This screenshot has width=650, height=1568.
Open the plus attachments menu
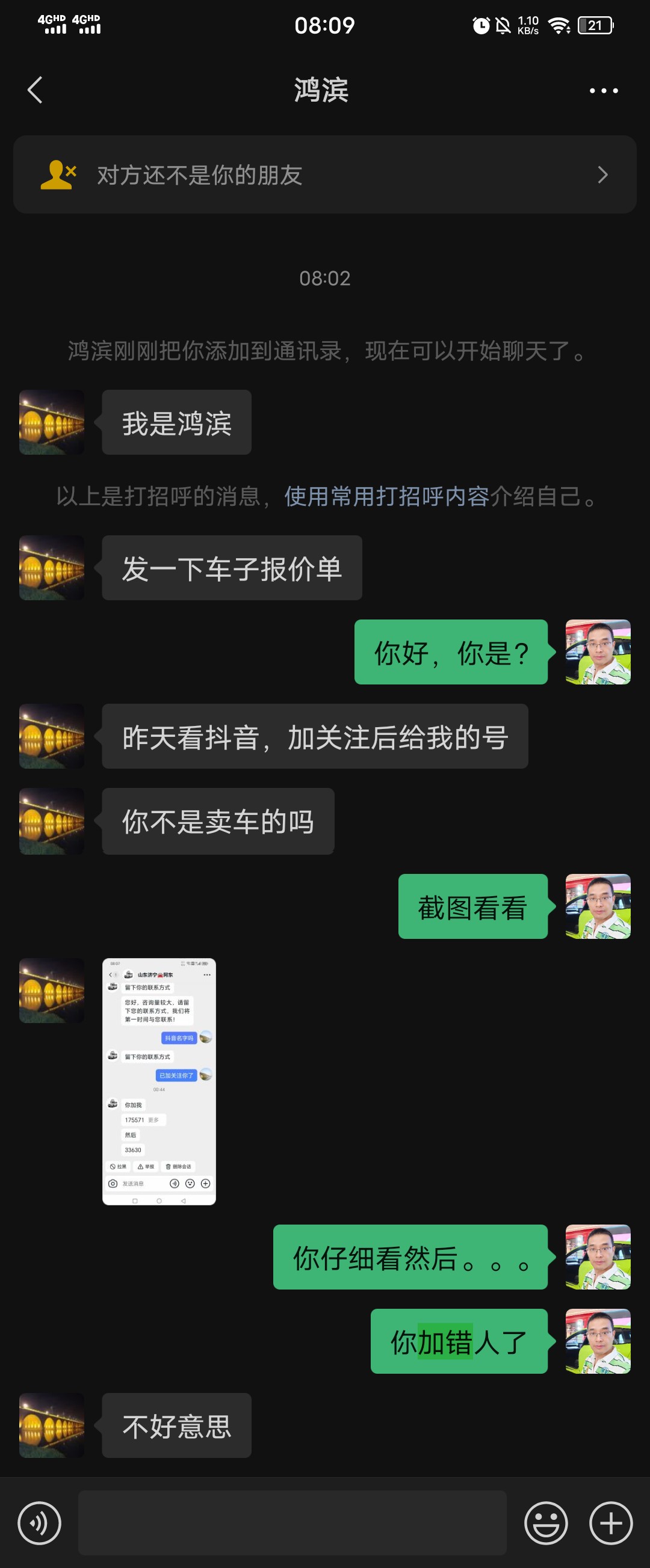click(610, 1522)
